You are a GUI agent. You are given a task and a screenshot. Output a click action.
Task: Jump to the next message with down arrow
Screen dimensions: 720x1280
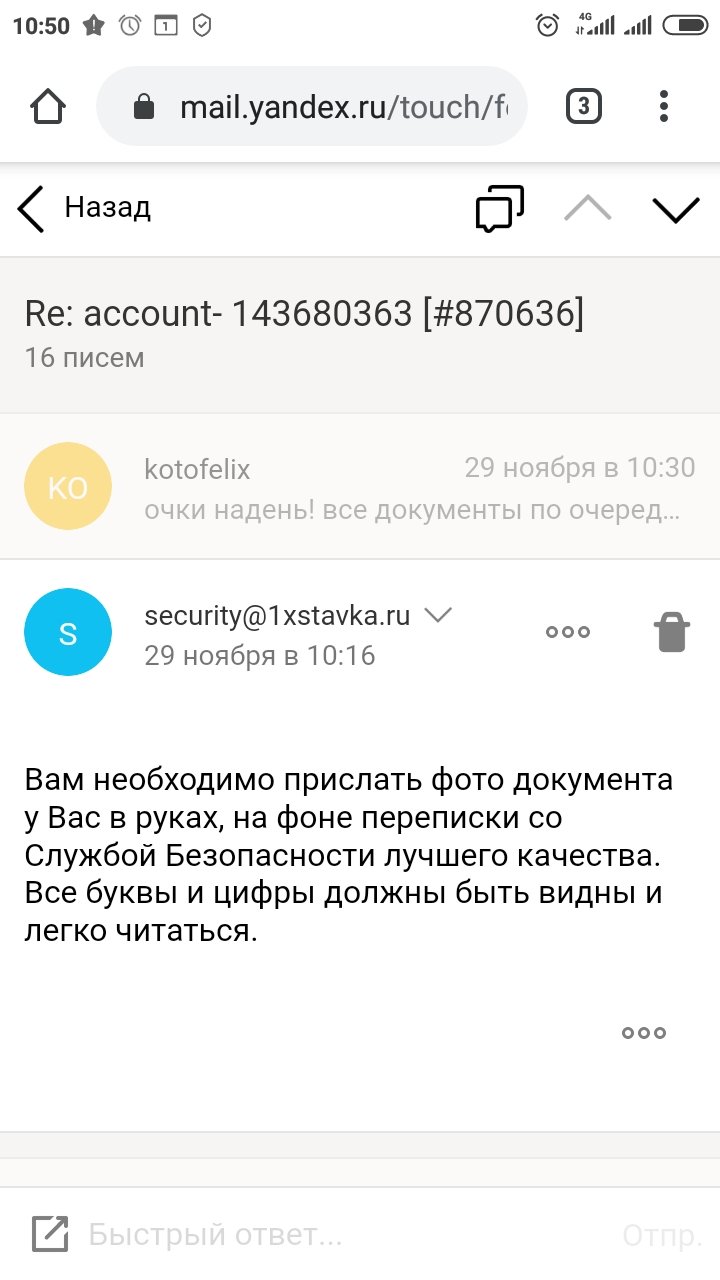pyautogui.click(x=675, y=208)
